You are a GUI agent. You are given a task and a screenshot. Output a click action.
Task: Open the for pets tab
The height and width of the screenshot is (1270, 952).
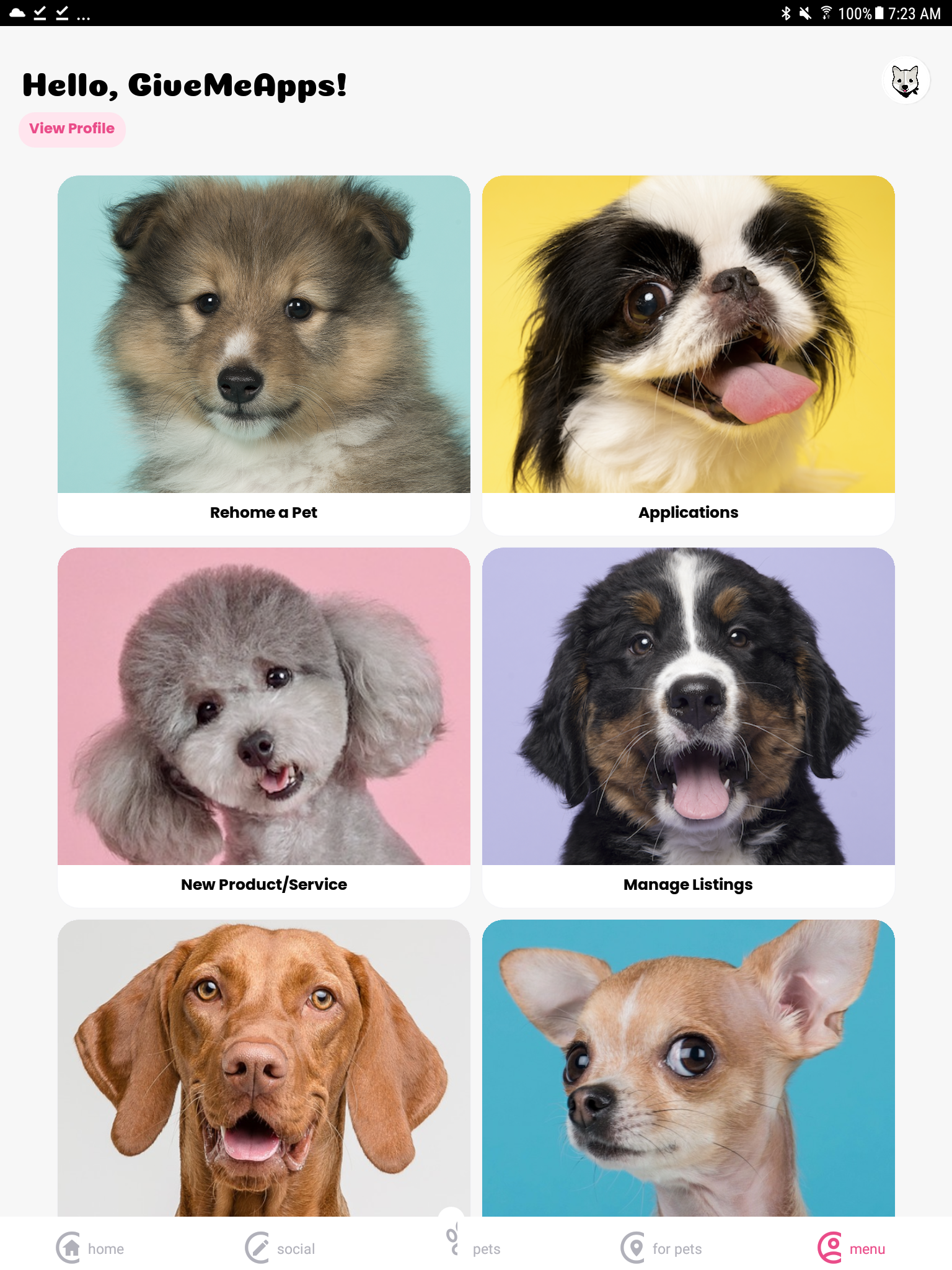coord(662,1248)
